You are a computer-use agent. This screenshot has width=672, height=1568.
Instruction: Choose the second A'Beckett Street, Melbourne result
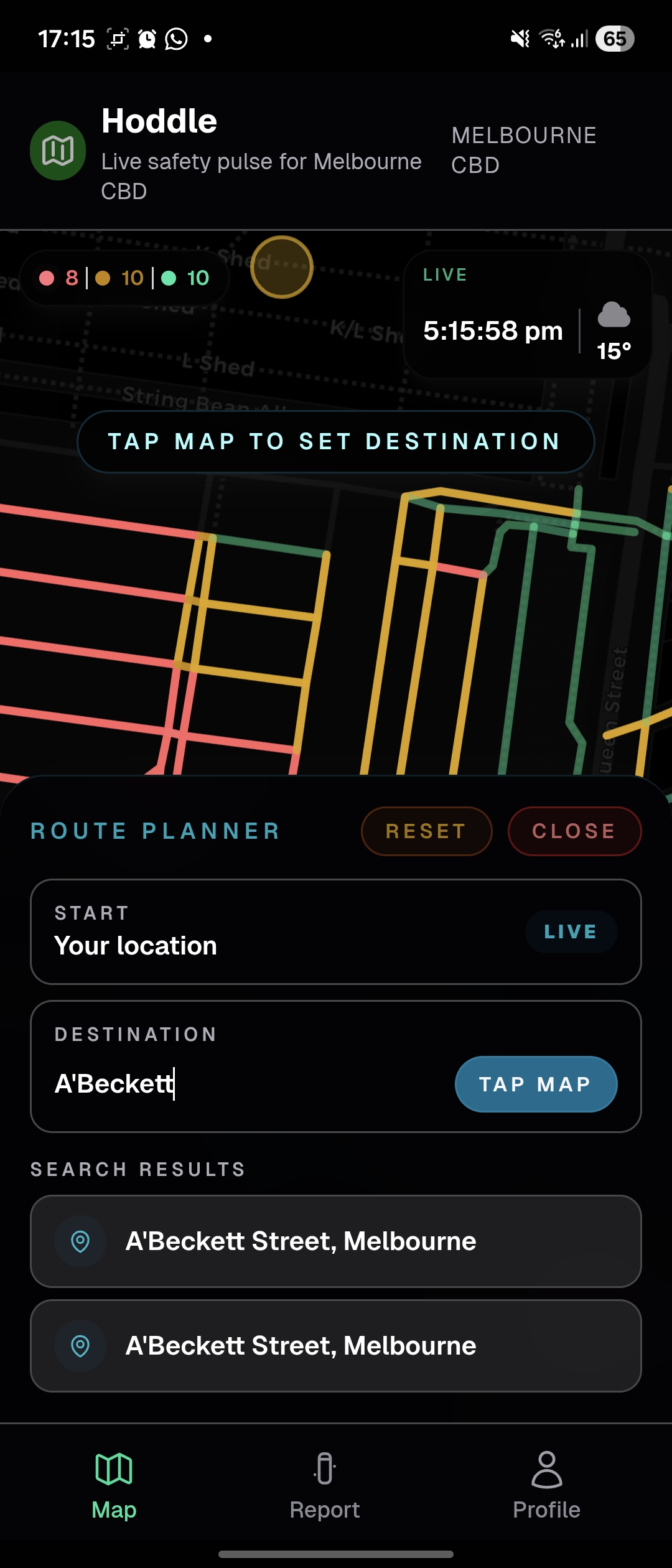pyautogui.click(x=336, y=1346)
